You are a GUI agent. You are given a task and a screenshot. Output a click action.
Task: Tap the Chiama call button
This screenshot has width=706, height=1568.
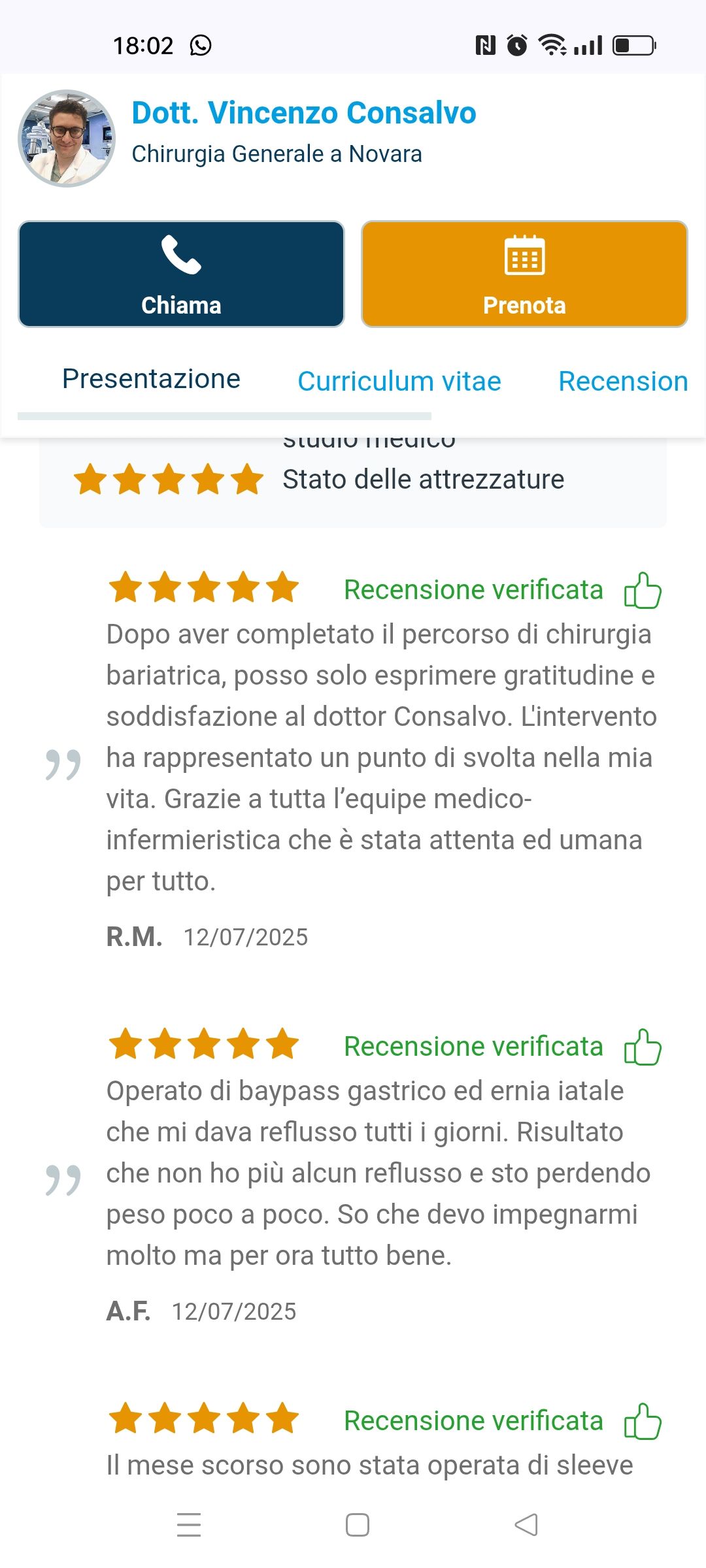coord(181,274)
